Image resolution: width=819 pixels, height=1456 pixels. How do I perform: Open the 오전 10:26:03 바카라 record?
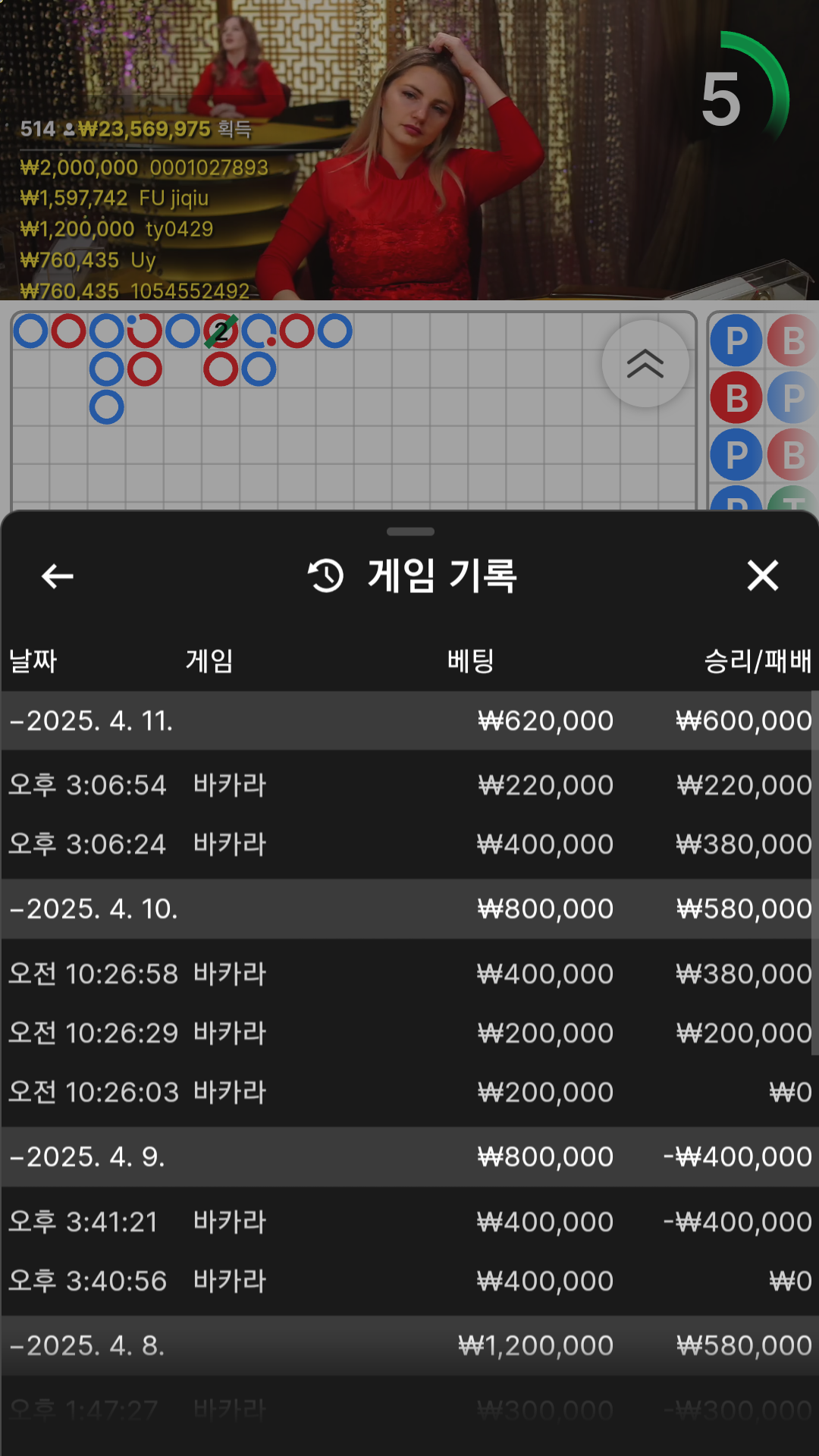pyautogui.click(x=409, y=1092)
